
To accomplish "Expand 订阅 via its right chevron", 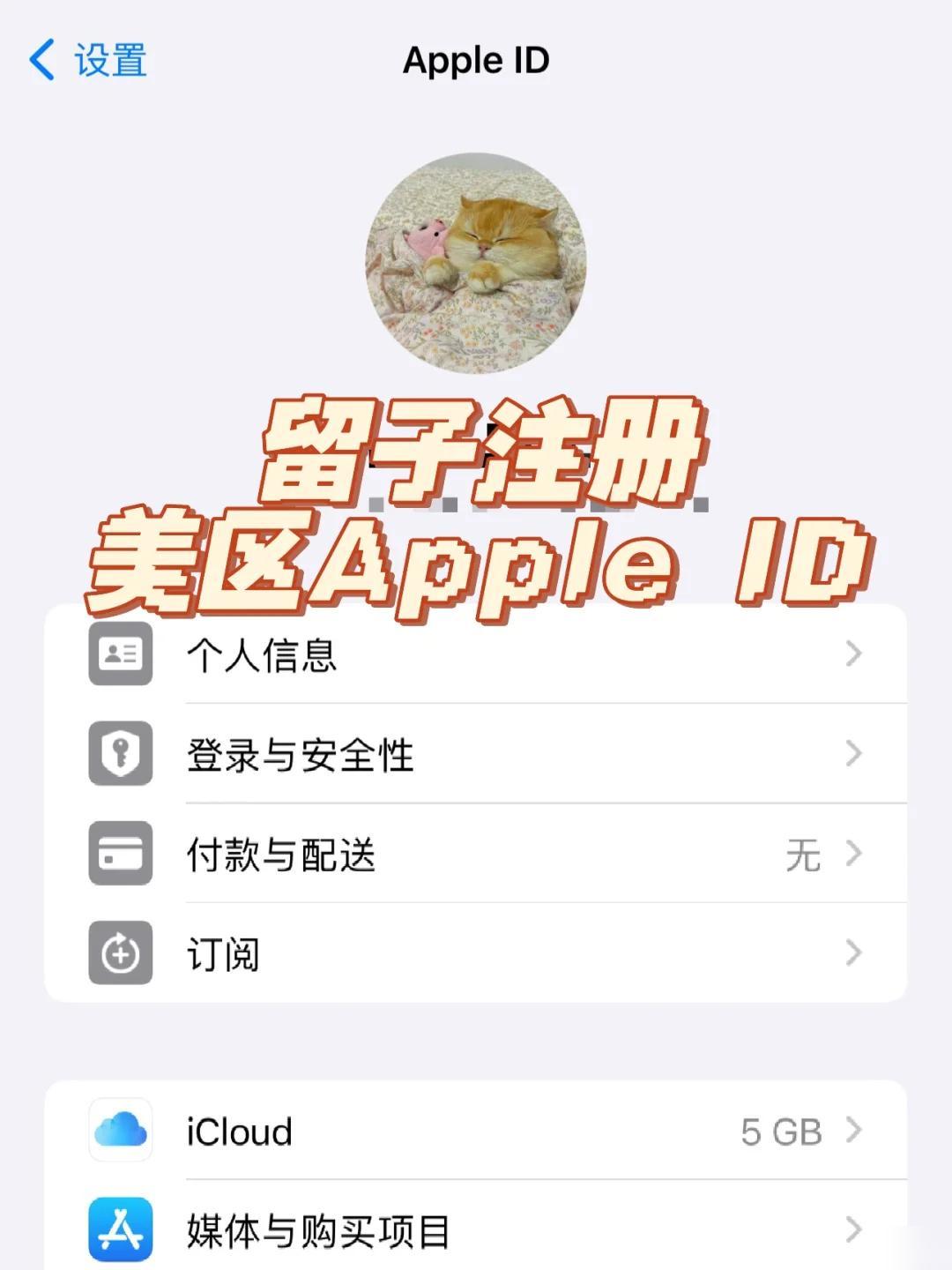I will [x=852, y=953].
